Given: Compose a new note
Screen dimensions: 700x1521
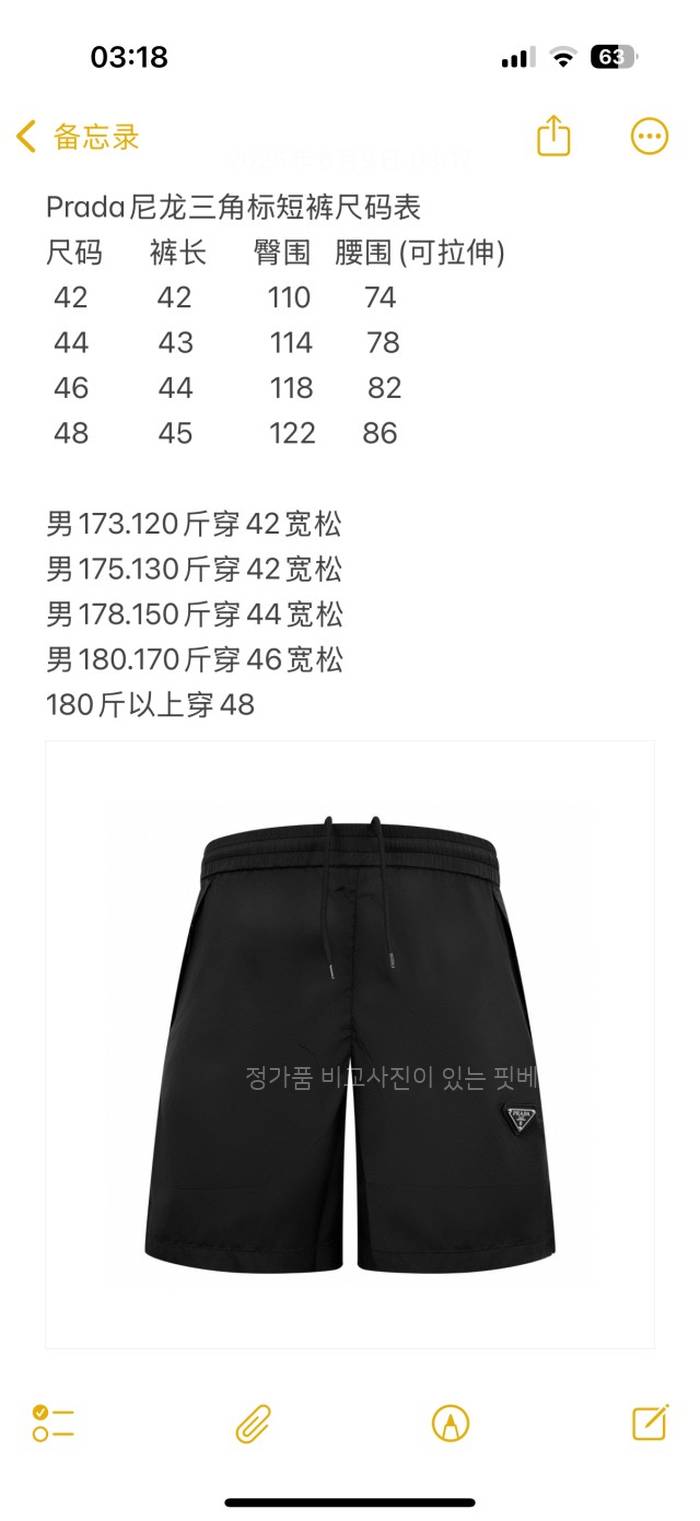Looking at the screenshot, I should [649, 1421].
